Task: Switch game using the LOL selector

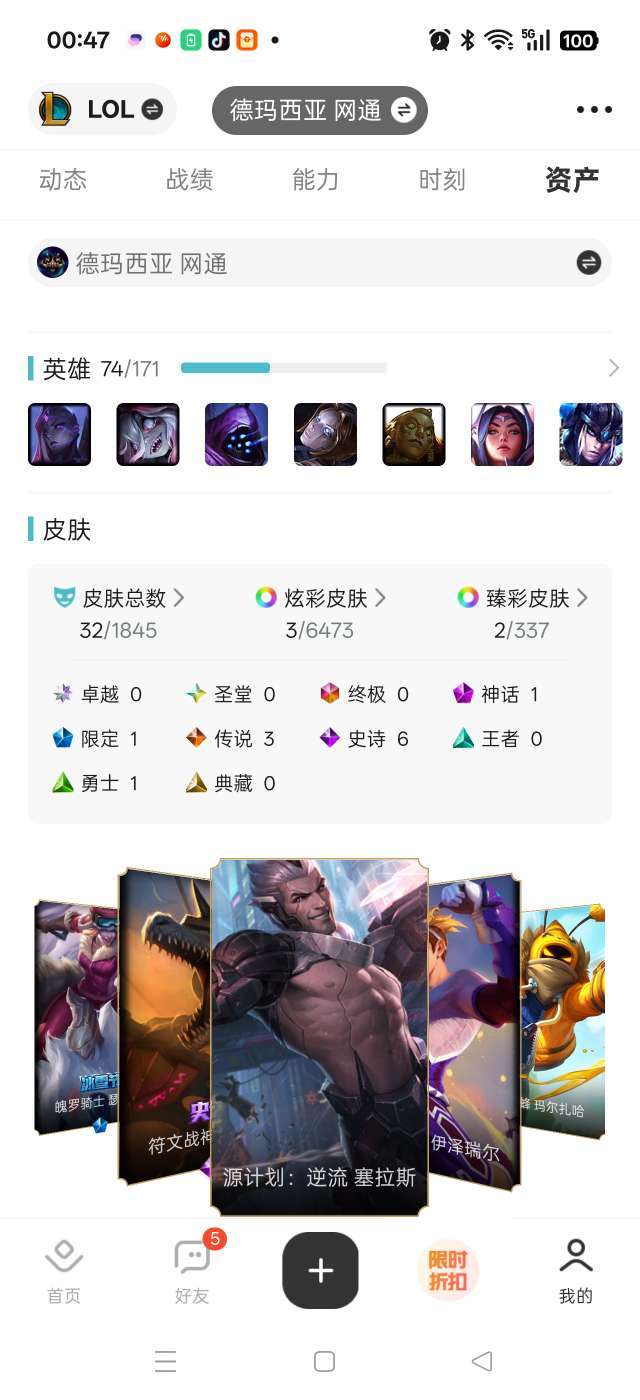Action: tap(102, 109)
